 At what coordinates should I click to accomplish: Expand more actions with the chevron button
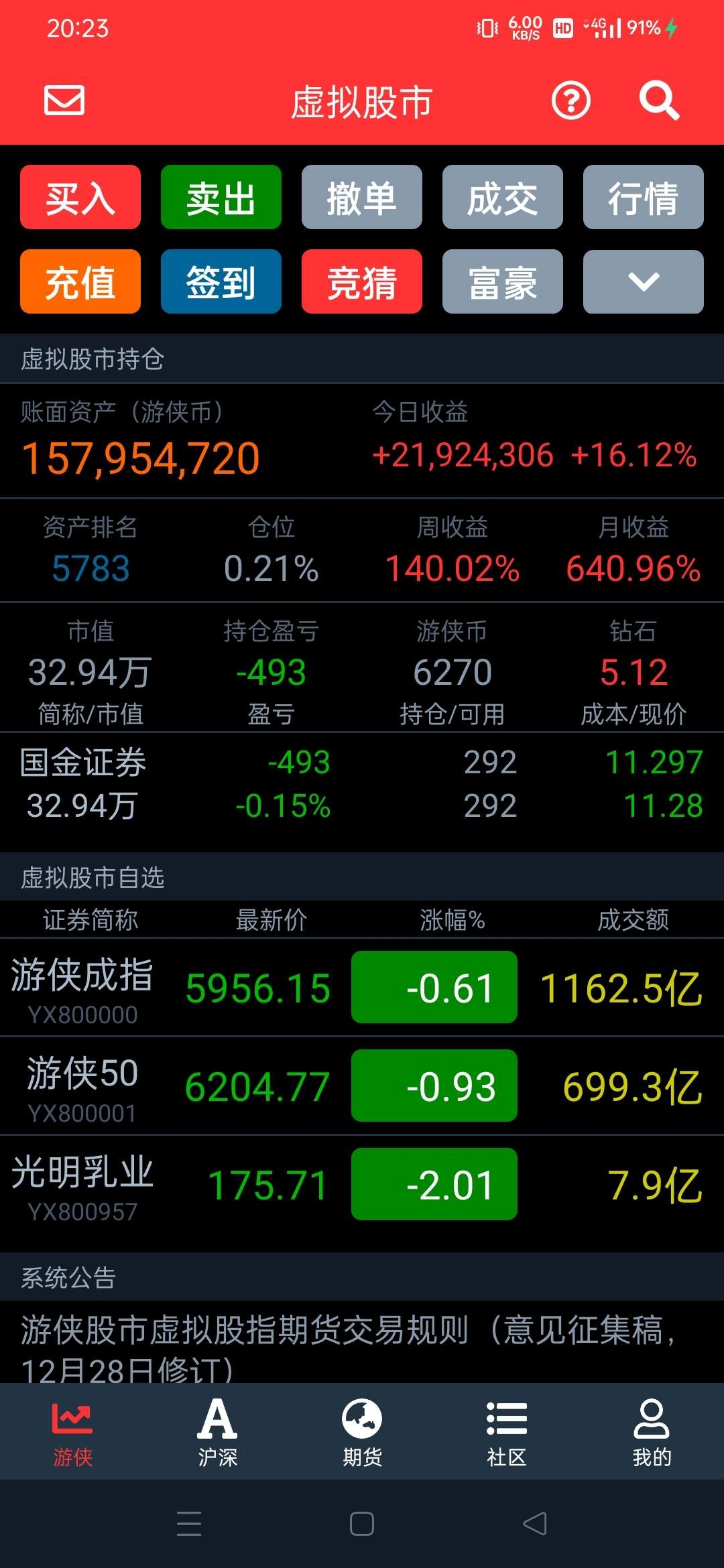[644, 281]
